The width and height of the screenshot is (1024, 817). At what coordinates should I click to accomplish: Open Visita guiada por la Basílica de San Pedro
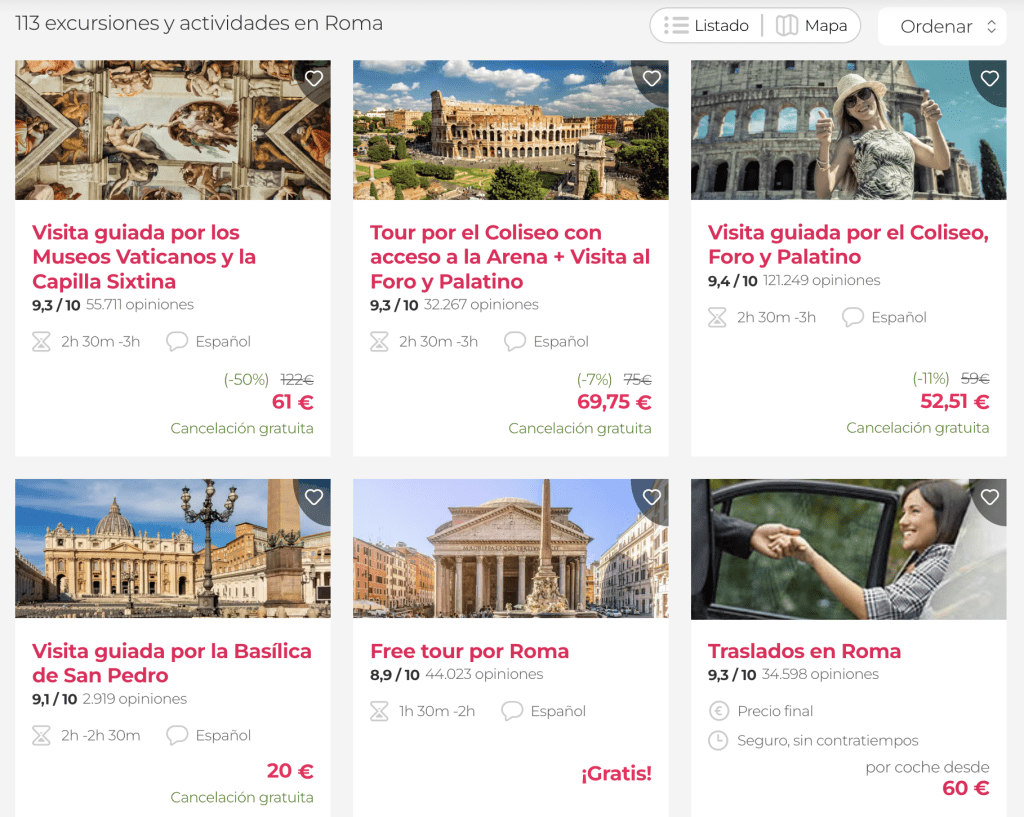tap(172, 663)
